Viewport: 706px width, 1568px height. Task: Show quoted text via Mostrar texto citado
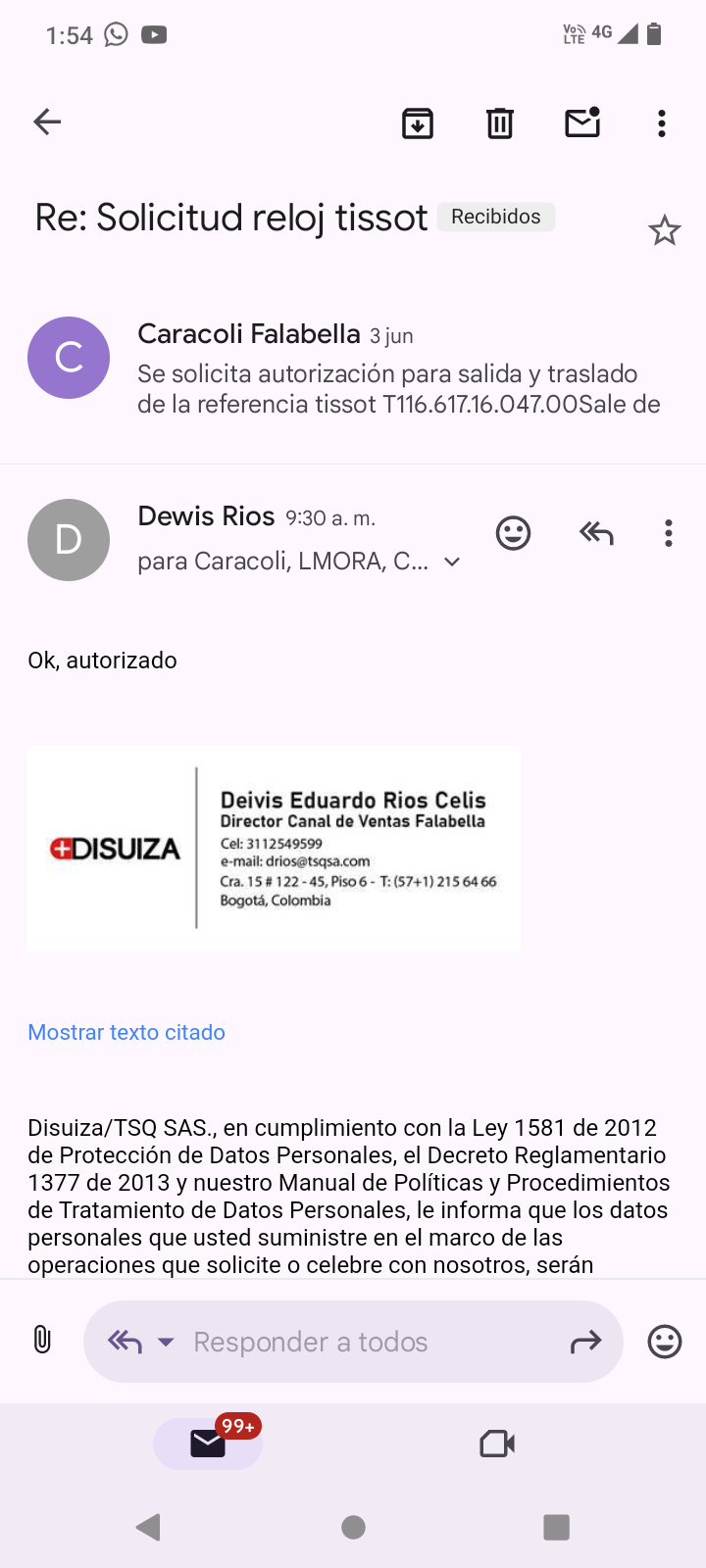click(x=126, y=1032)
